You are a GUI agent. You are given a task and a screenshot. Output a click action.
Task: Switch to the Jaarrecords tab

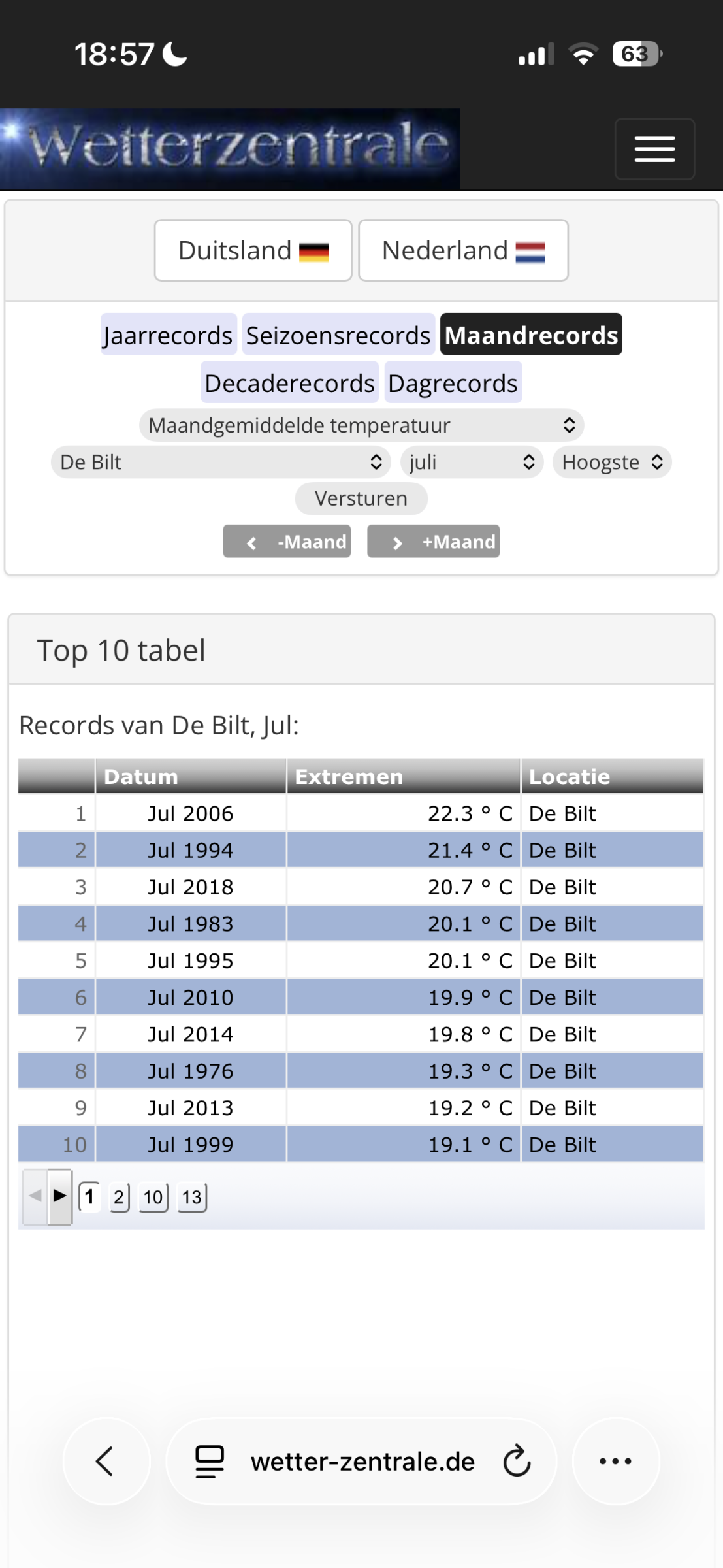click(168, 335)
